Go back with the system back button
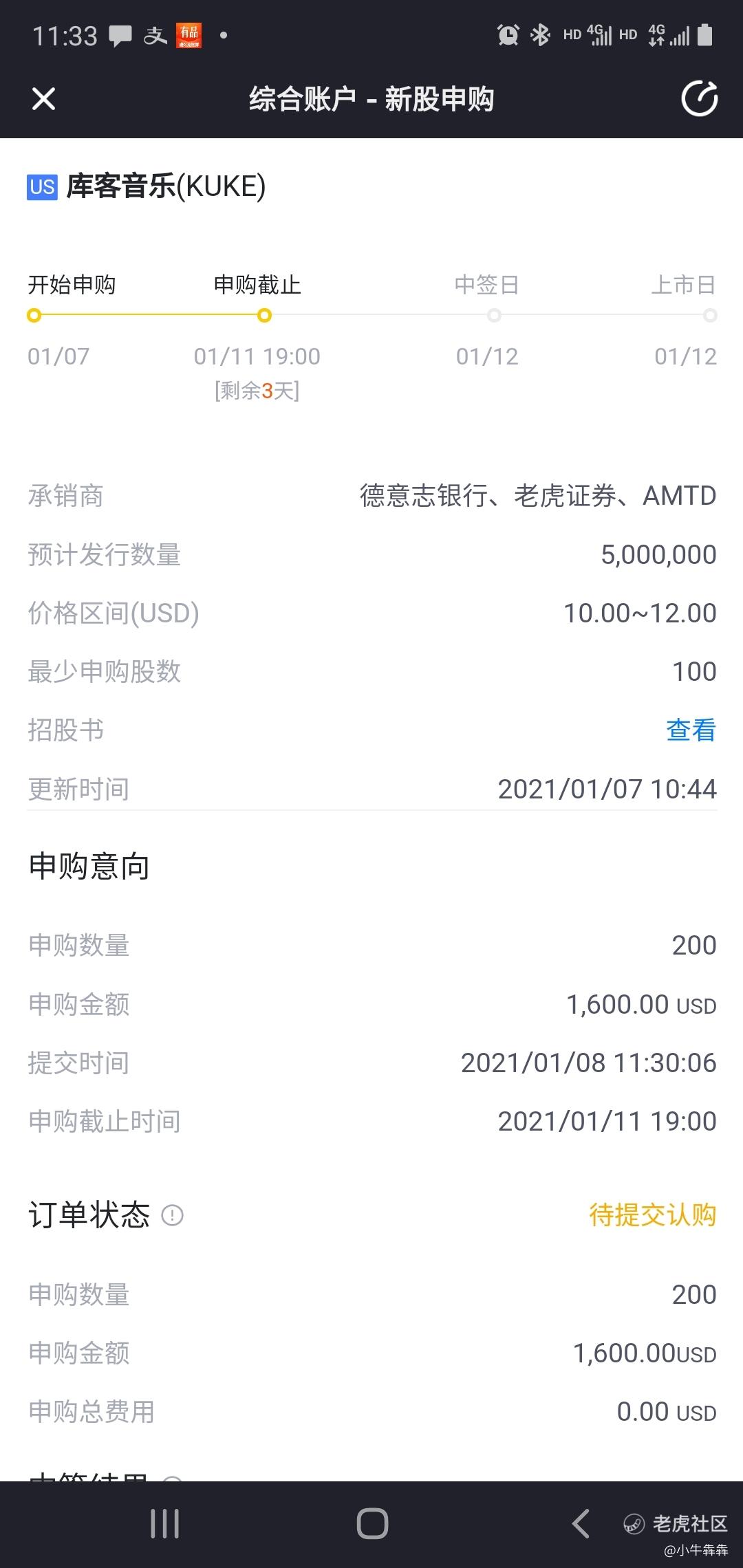The width and height of the screenshot is (743, 1568). click(581, 1523)
